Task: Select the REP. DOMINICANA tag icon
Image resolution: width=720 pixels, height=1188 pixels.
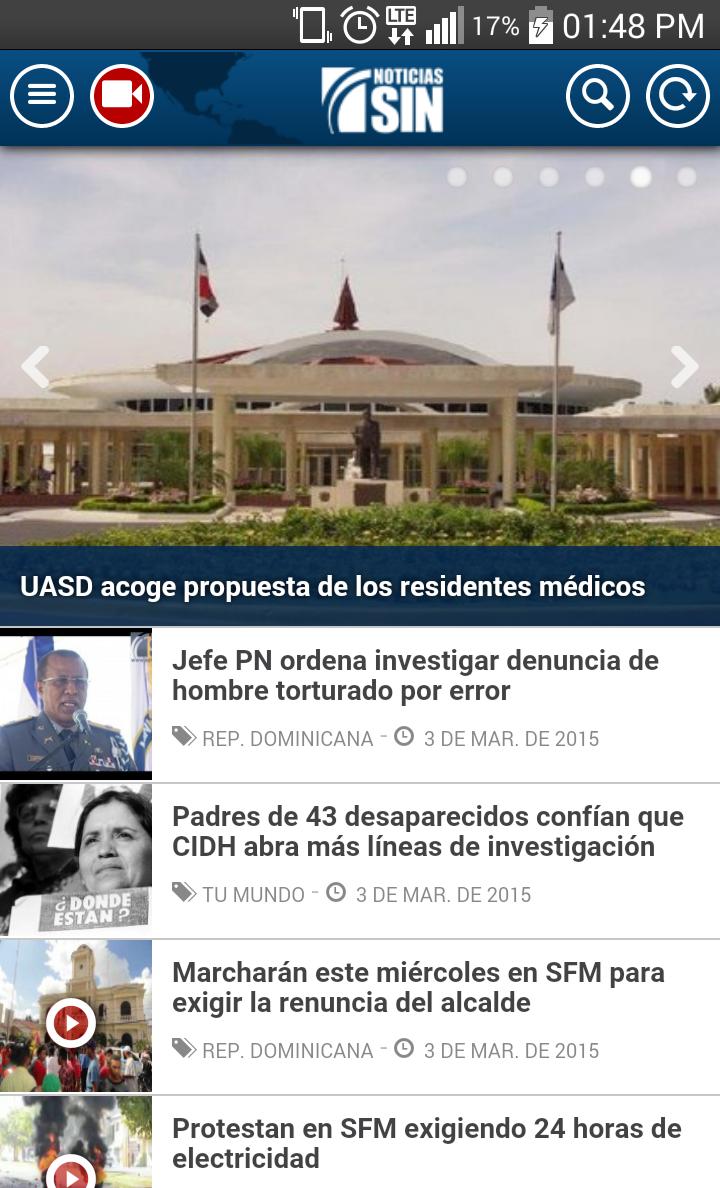Action: pyautogui.click(x=183, y=738)
